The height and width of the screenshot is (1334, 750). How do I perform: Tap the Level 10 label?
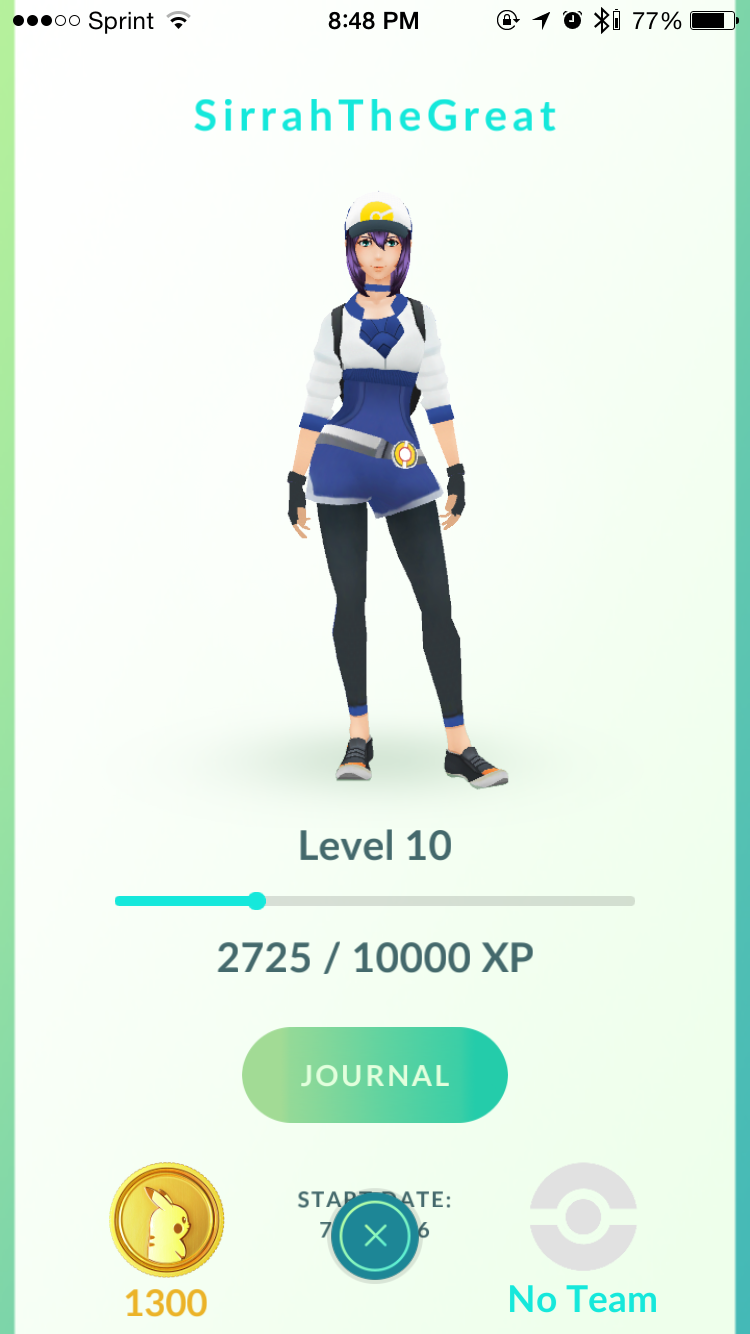click(x=375, y=845)
